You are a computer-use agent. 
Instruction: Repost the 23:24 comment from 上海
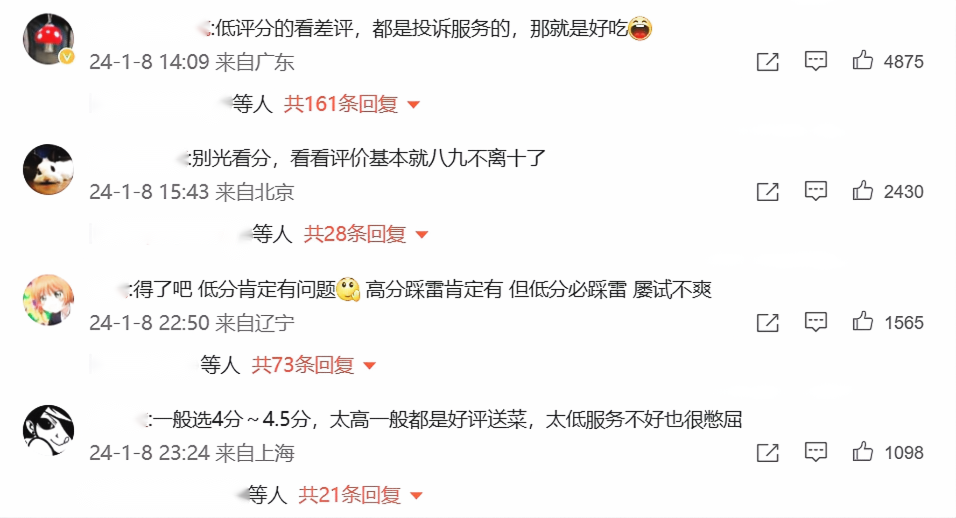click(x=767, y=453)
